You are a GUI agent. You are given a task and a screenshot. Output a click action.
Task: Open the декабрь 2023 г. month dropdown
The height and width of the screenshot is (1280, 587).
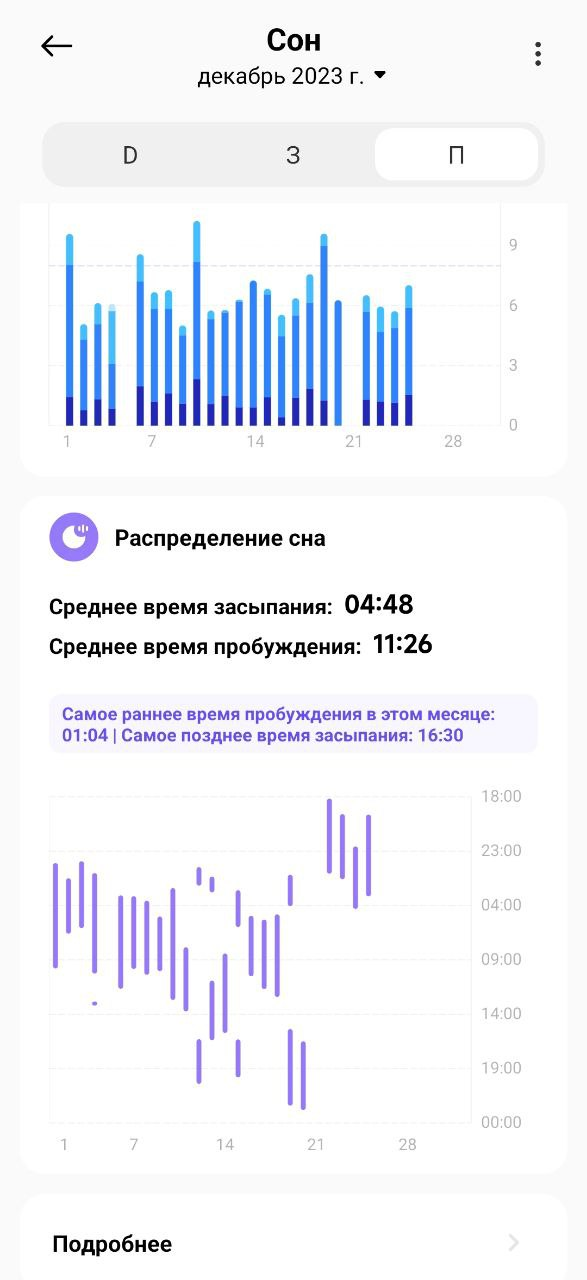pos(292,76)
